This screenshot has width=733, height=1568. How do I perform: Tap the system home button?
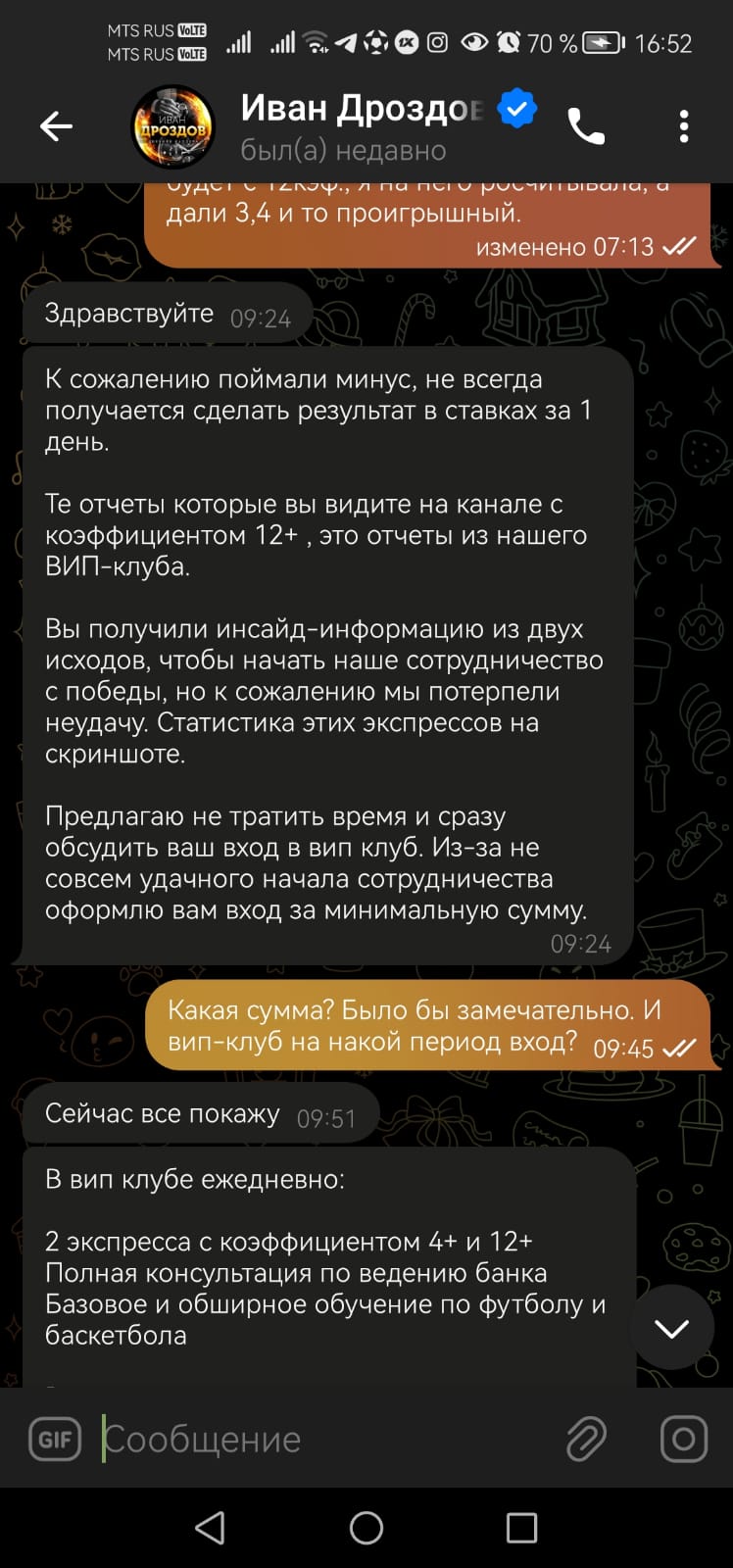pos(366,1528)
